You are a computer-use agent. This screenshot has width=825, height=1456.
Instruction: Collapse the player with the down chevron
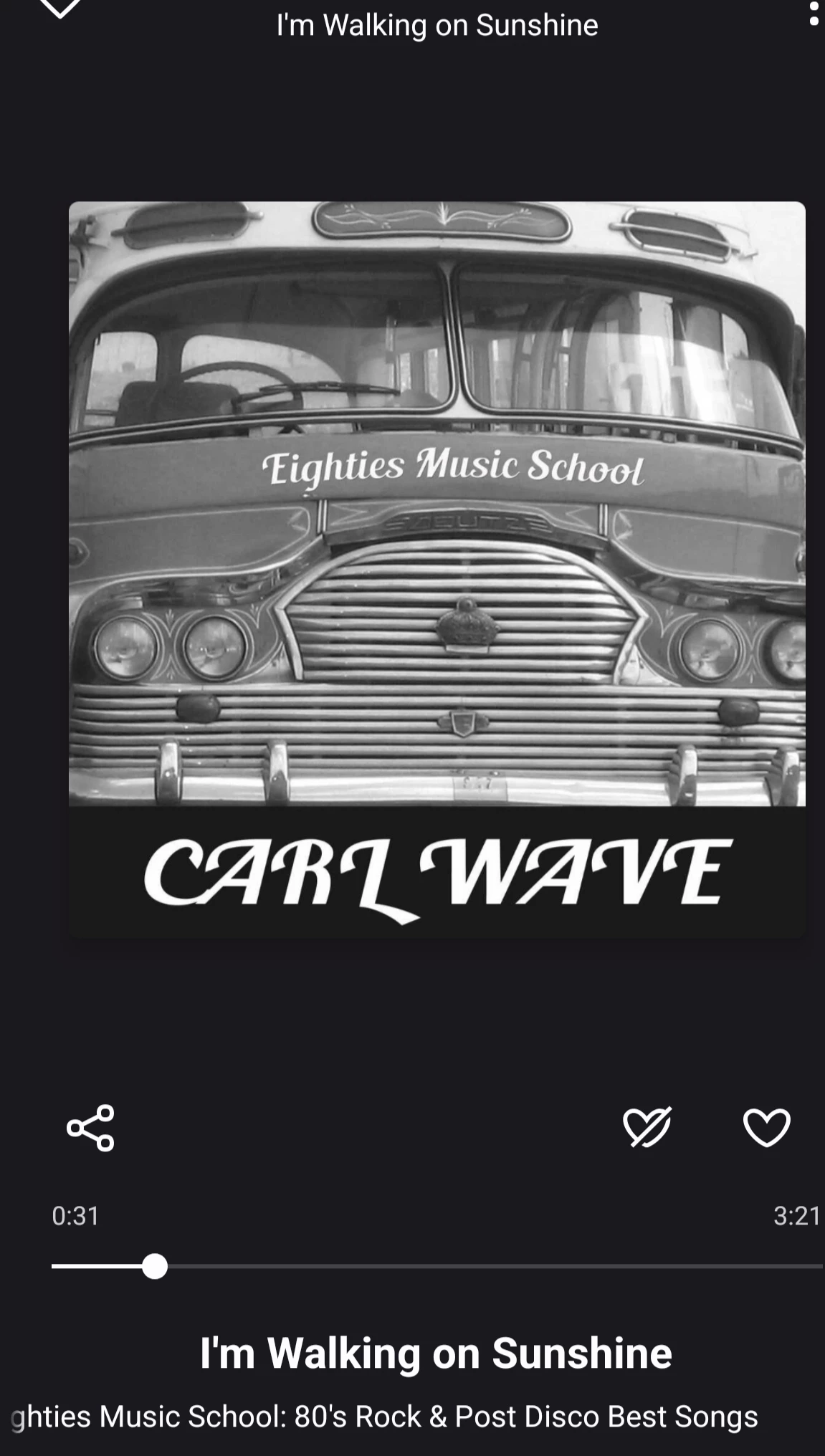(x=60, y=7)
